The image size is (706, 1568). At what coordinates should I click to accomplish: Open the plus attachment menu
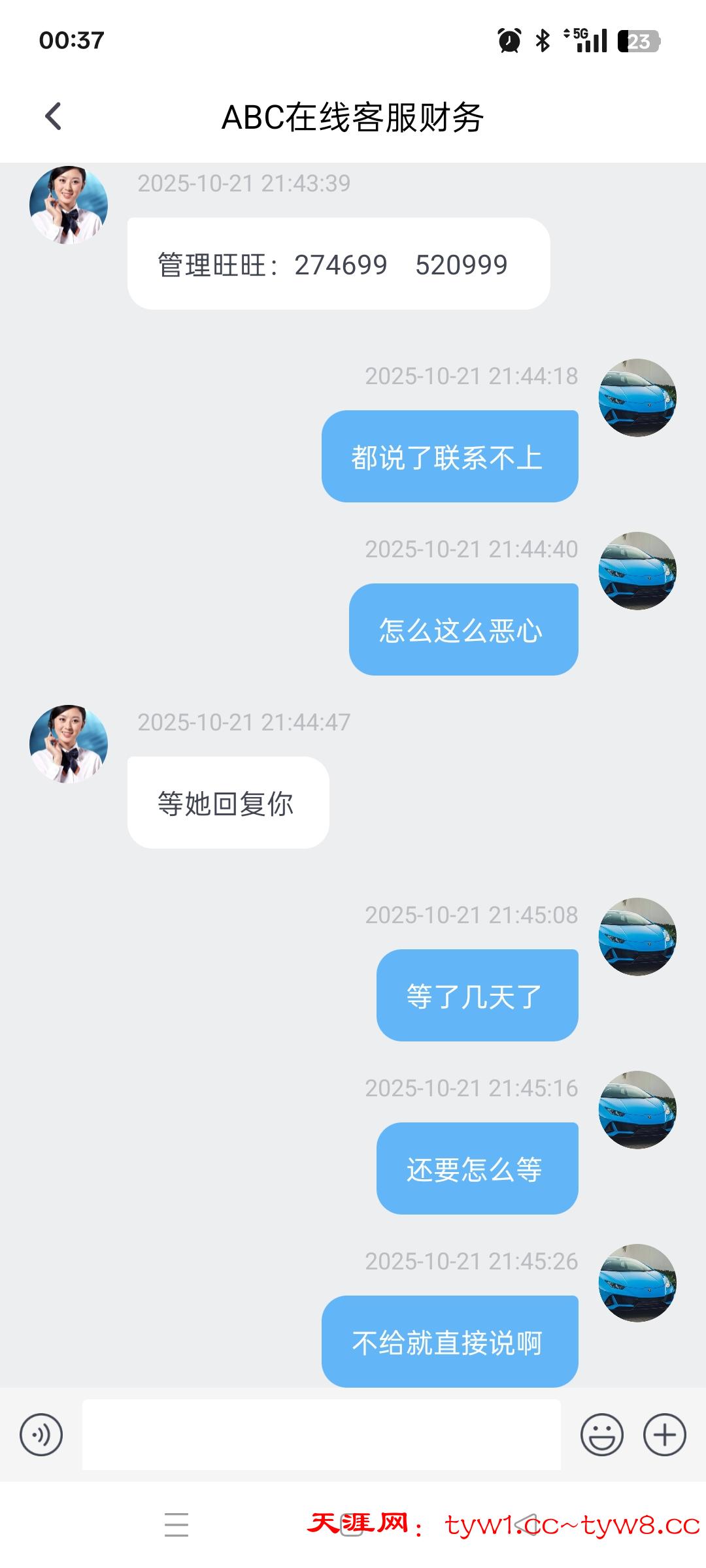tap(665, 1435)
